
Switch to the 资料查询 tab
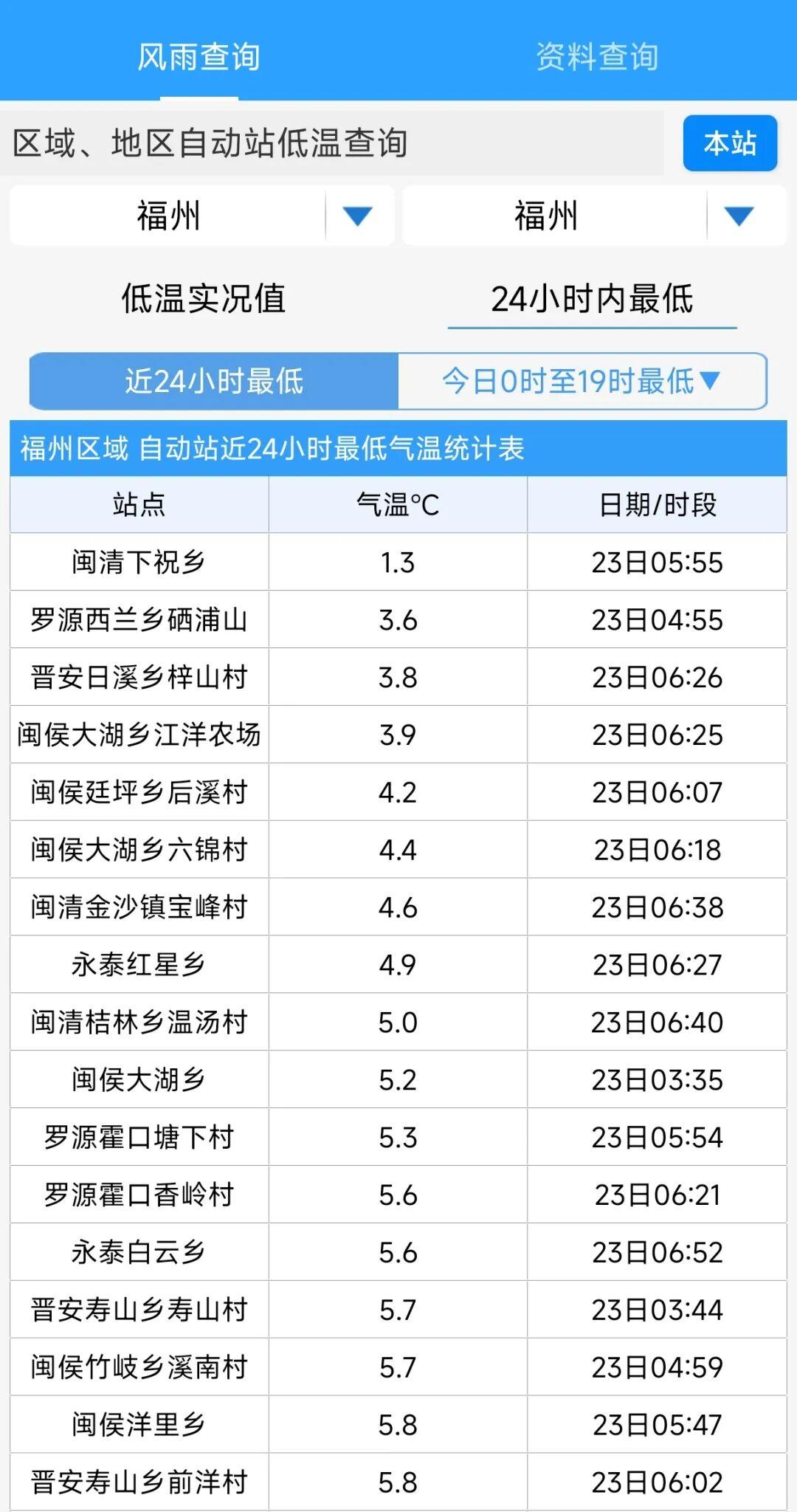click(x=597, y=57)
